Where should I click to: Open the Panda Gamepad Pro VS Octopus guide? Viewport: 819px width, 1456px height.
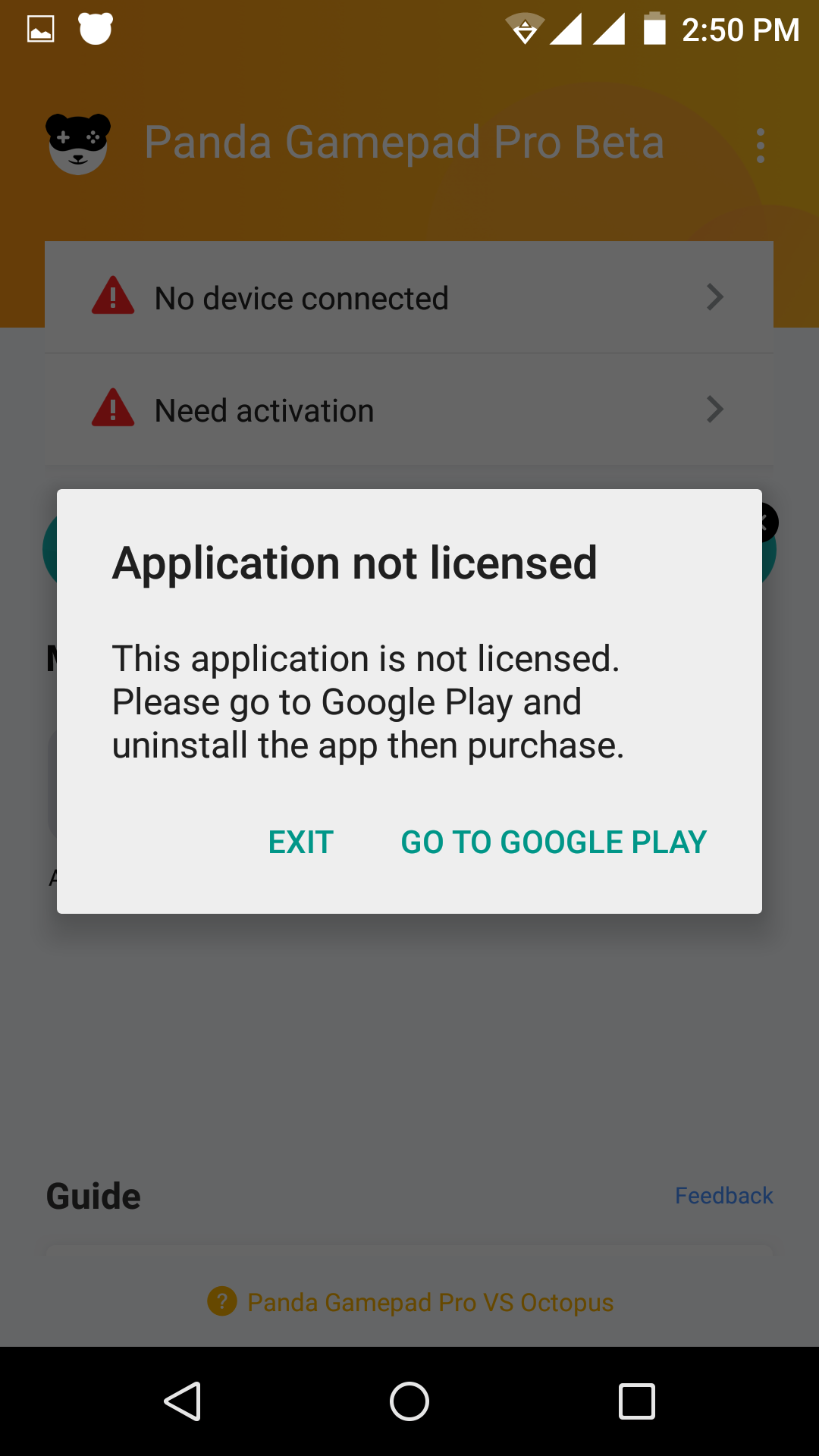click(429, 1302)
